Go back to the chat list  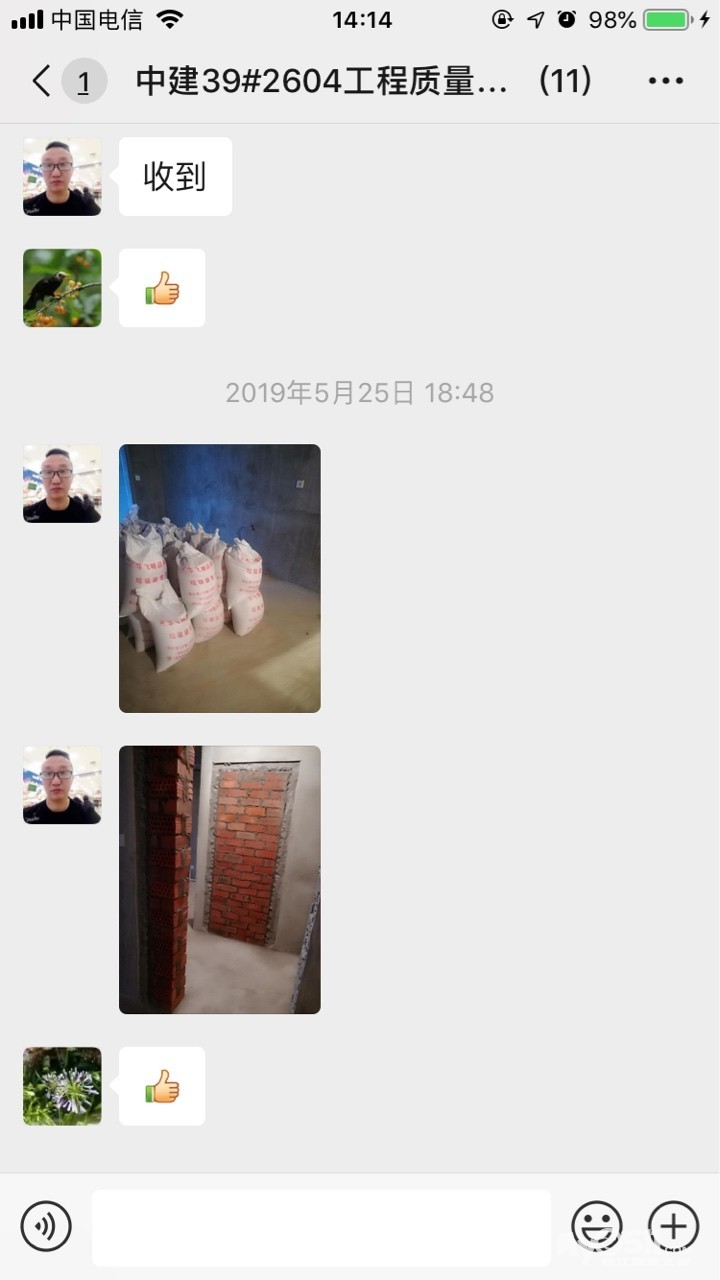click(x=42, y=81)
